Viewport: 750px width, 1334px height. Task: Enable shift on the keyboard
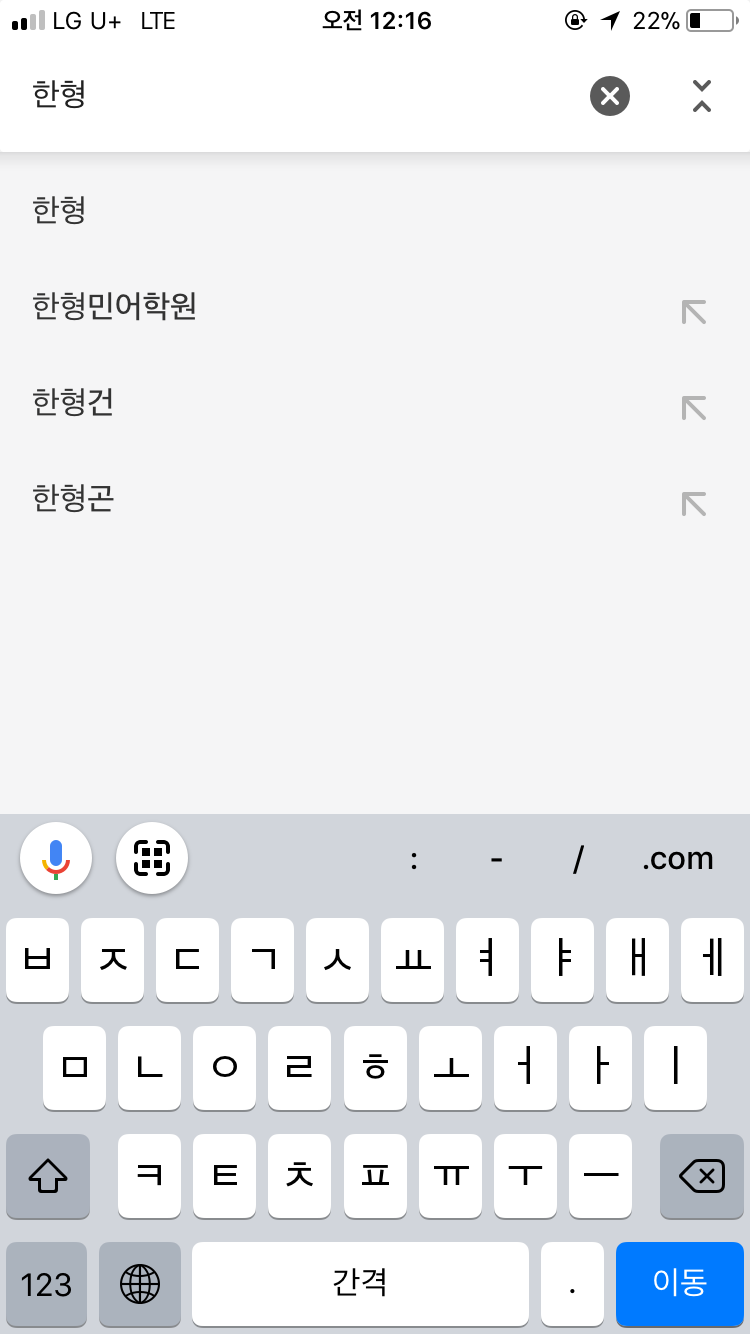[48, 1177]
